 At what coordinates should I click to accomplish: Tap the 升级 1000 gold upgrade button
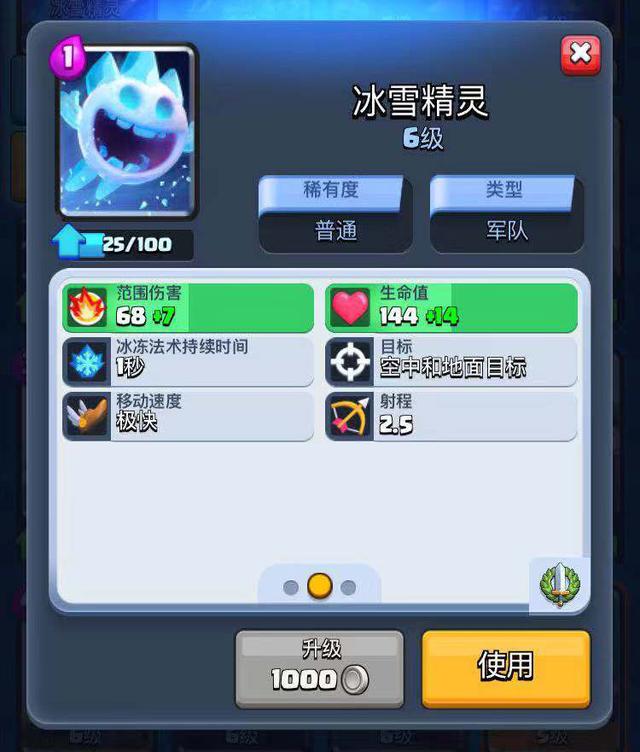319,668
